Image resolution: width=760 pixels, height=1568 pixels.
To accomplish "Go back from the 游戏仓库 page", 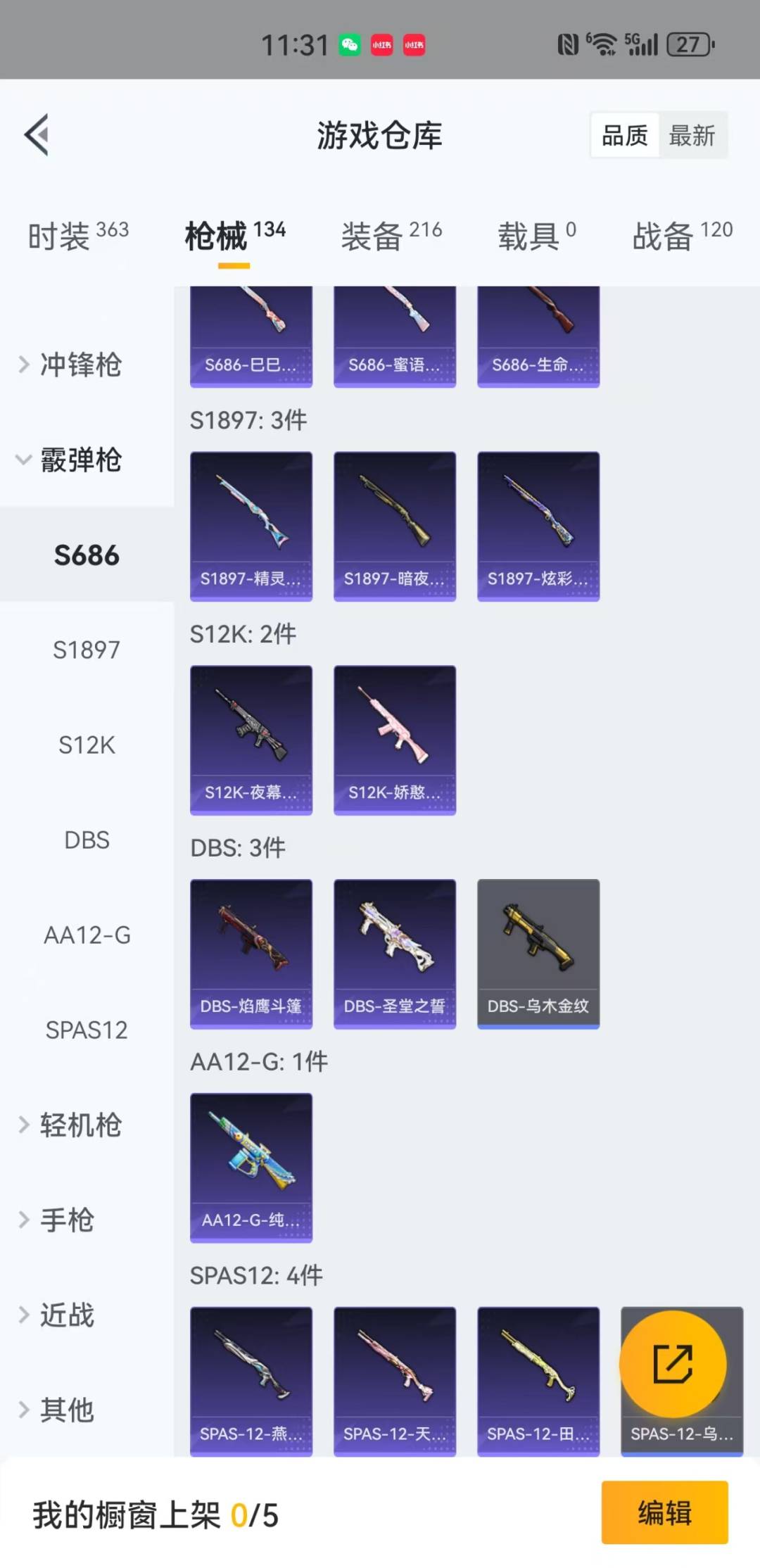I will (37, 134).
